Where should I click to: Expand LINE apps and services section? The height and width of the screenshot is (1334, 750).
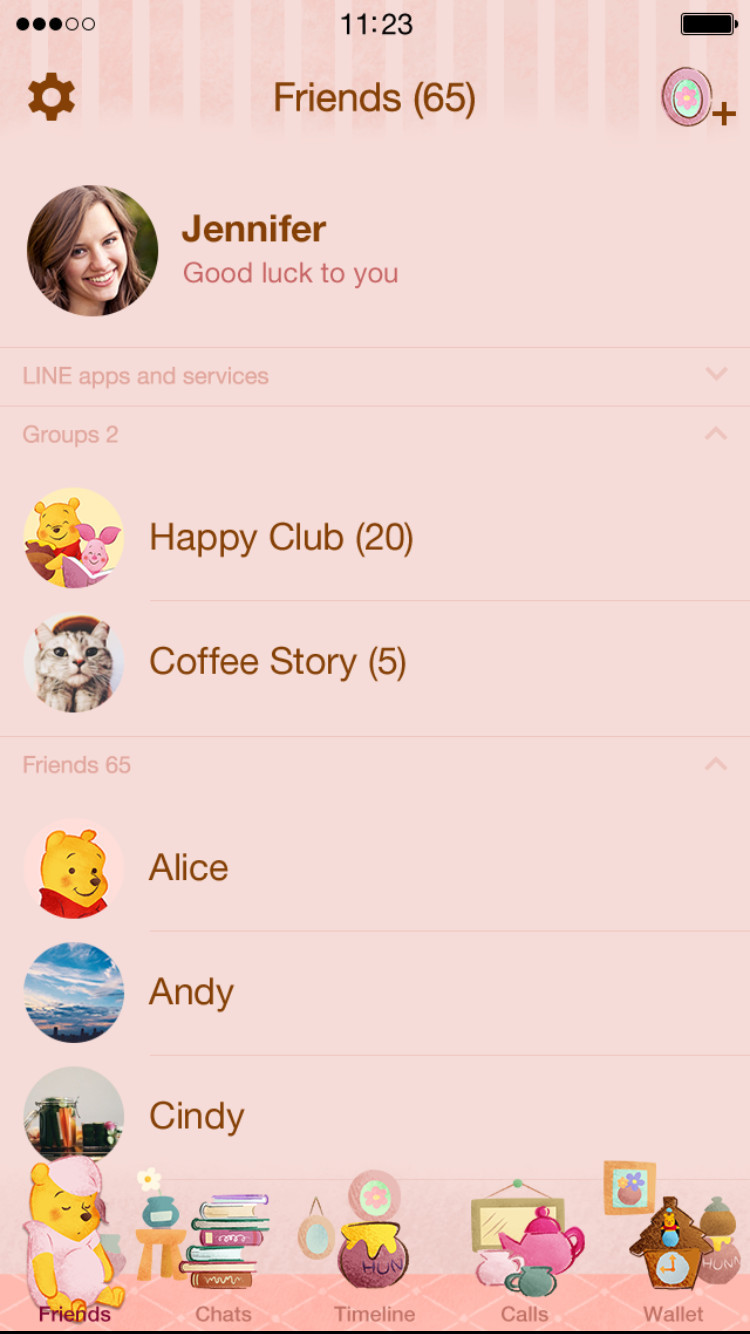[715, 375]
